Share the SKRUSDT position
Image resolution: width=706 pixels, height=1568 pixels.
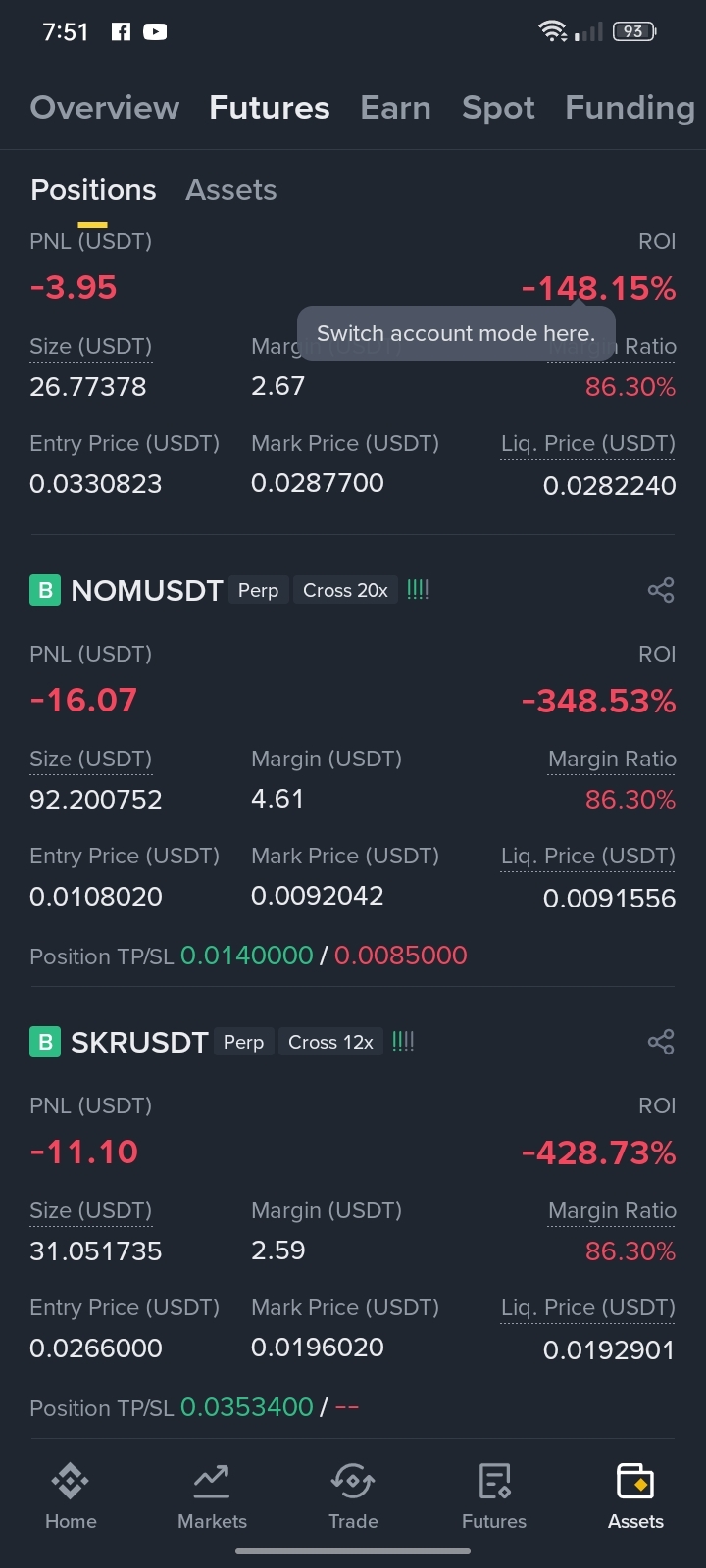click(661, 1042)
